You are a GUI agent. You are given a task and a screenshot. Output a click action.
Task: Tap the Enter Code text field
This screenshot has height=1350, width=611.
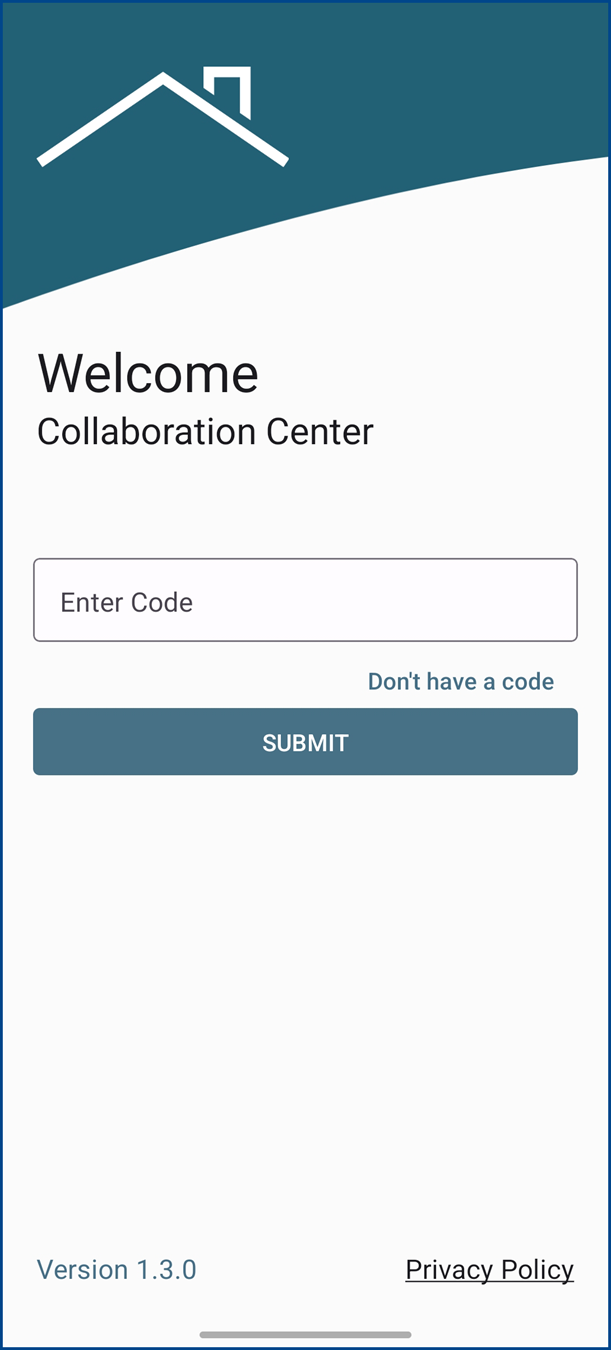tap(305, 600)
